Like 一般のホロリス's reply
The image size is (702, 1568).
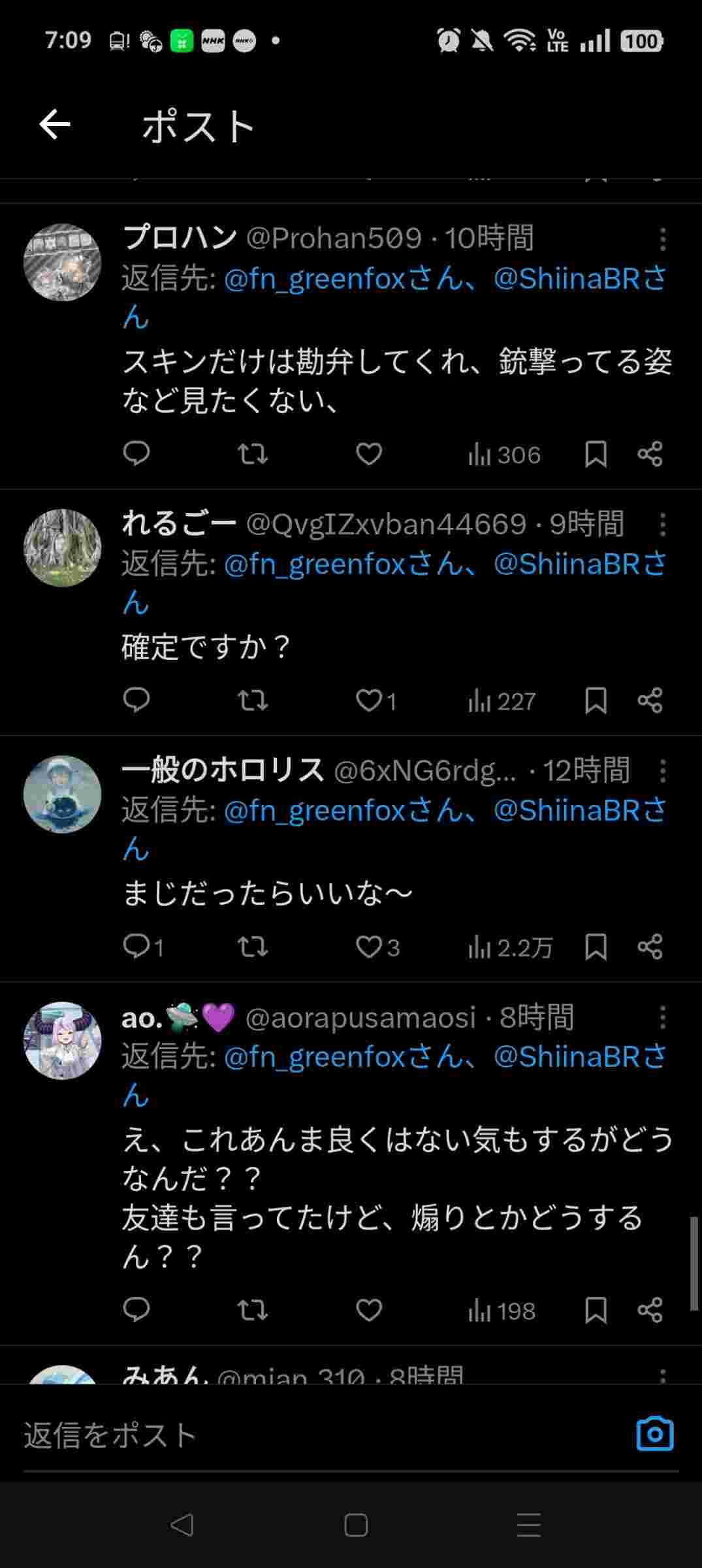[x=370, y=947]
